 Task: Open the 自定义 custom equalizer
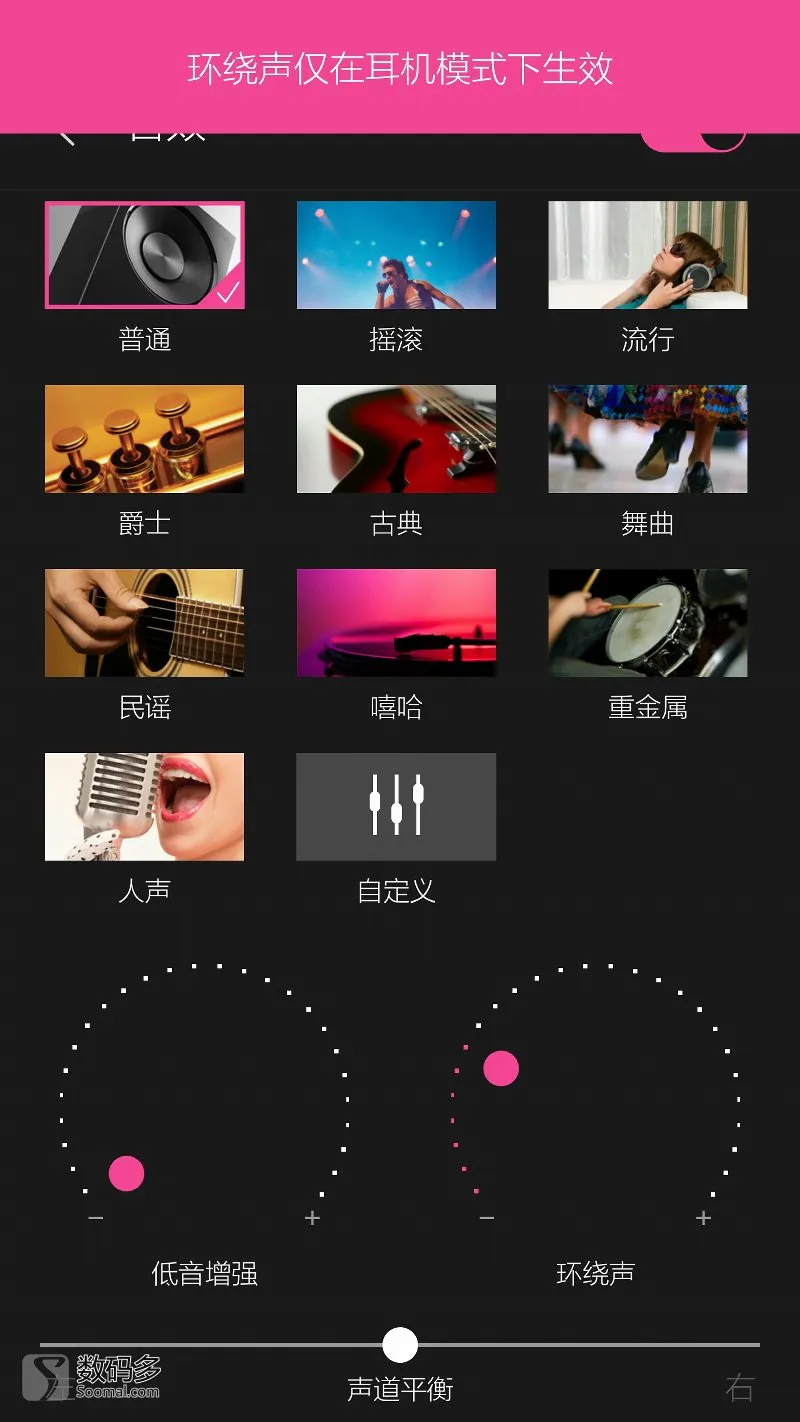396,806
